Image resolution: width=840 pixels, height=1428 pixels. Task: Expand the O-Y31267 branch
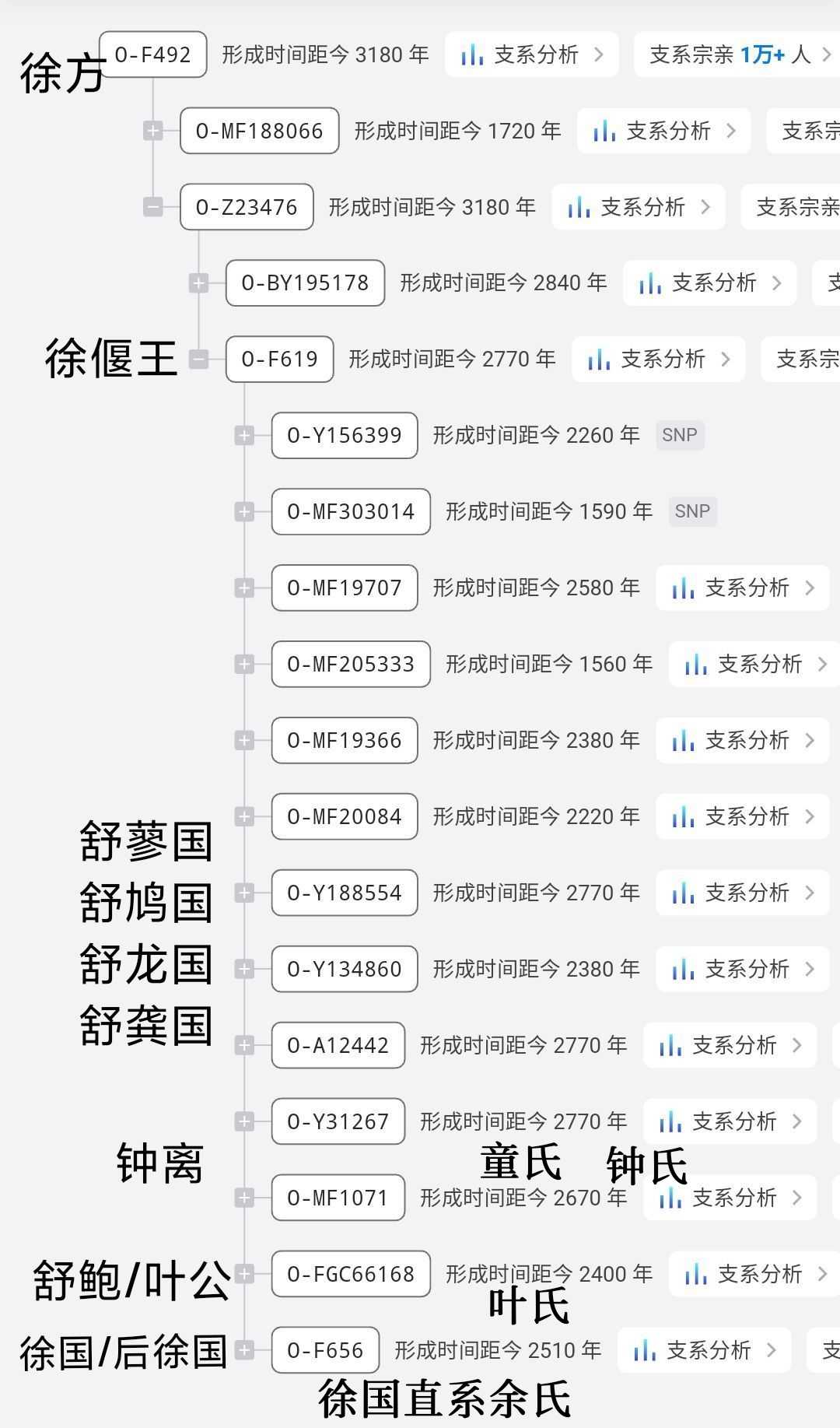244,1122
